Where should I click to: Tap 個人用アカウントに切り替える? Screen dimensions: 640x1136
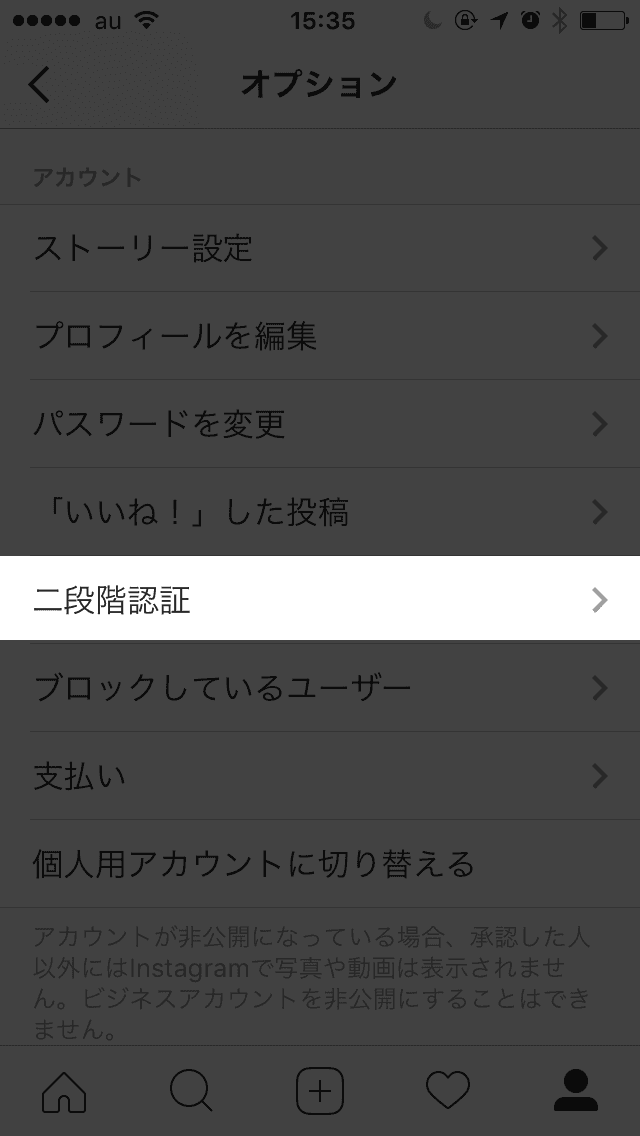320,863
